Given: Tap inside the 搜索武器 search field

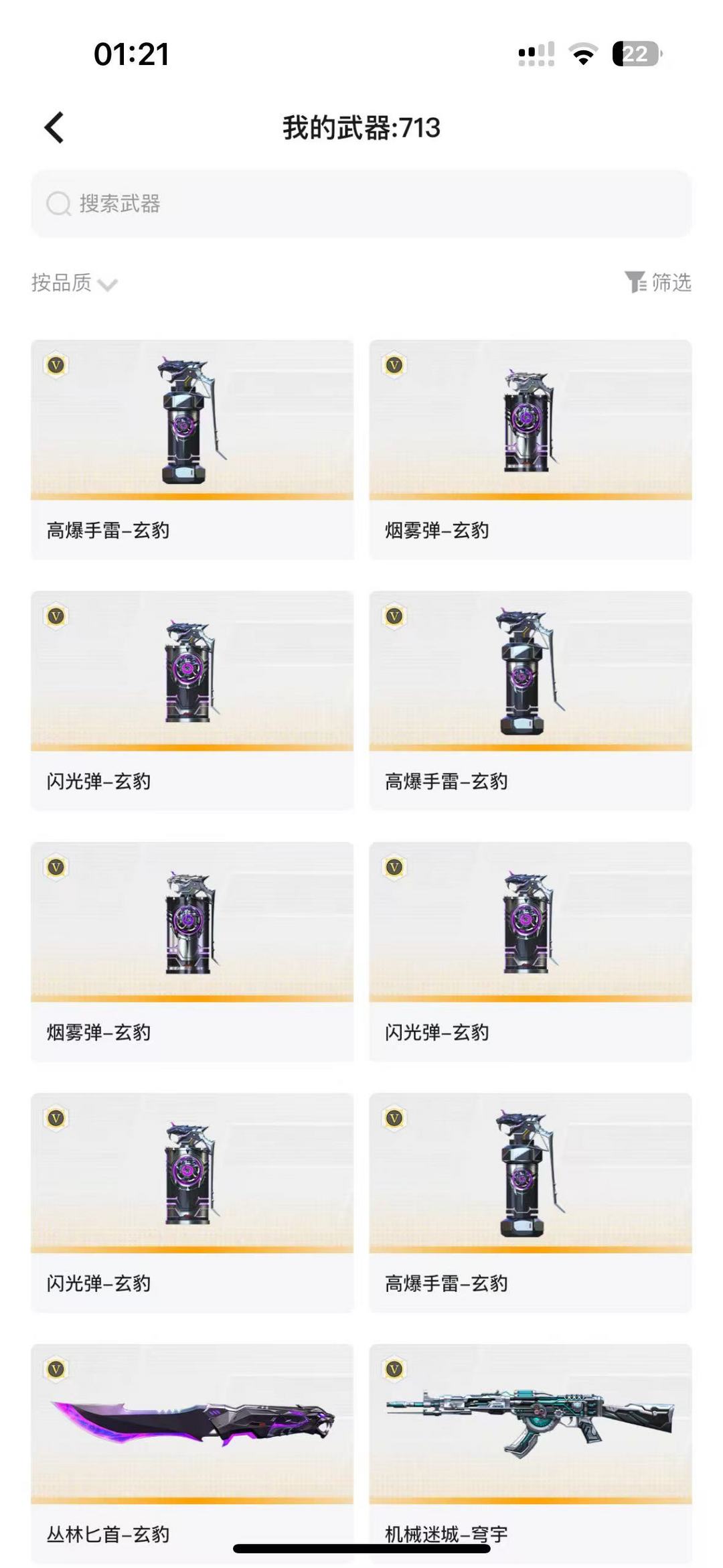Looking at the screenshot, I should click(x=361, y=204).
